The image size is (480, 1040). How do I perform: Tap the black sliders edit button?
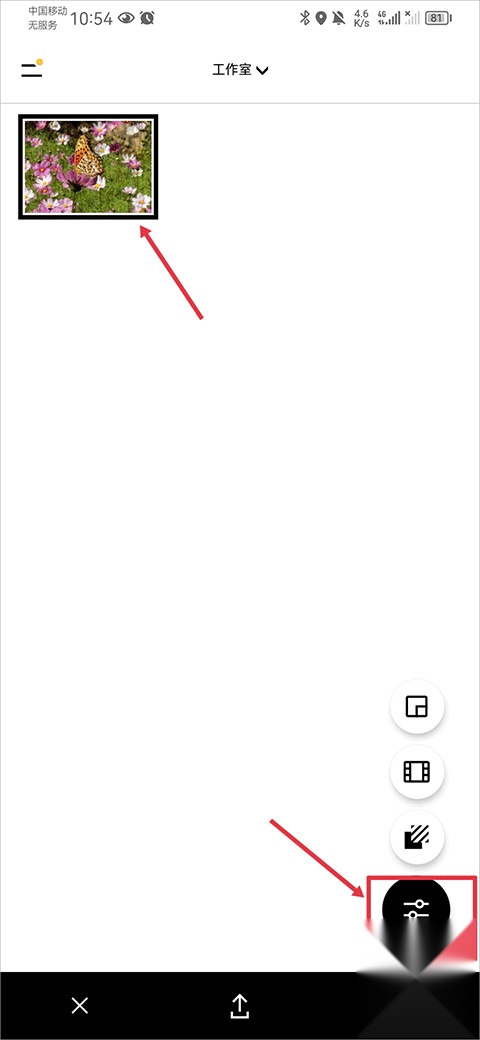pos(416,909)
